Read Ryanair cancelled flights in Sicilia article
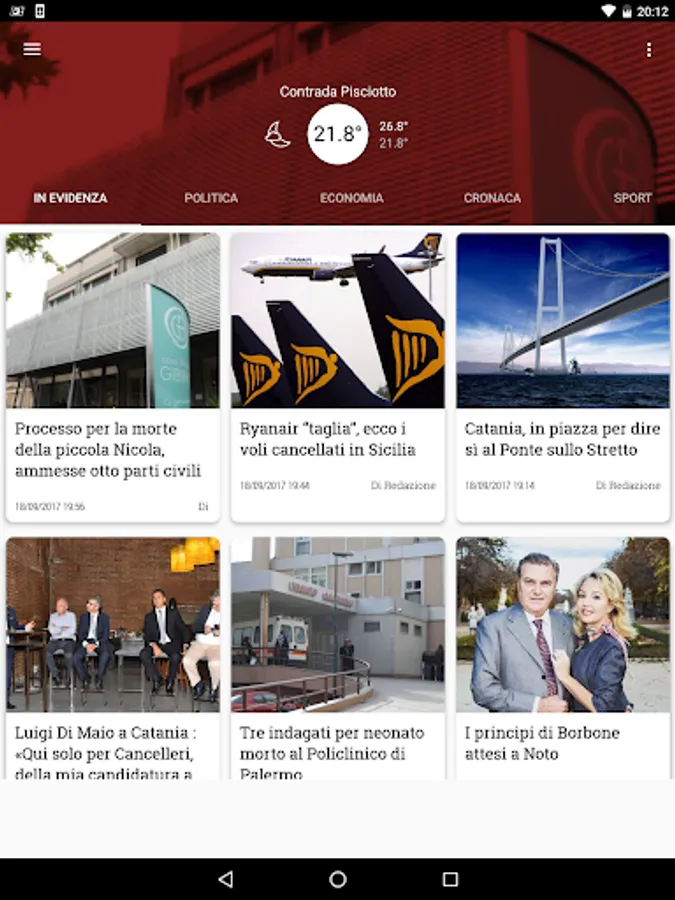Screen dimensions: 675x900 click(338, 377)
